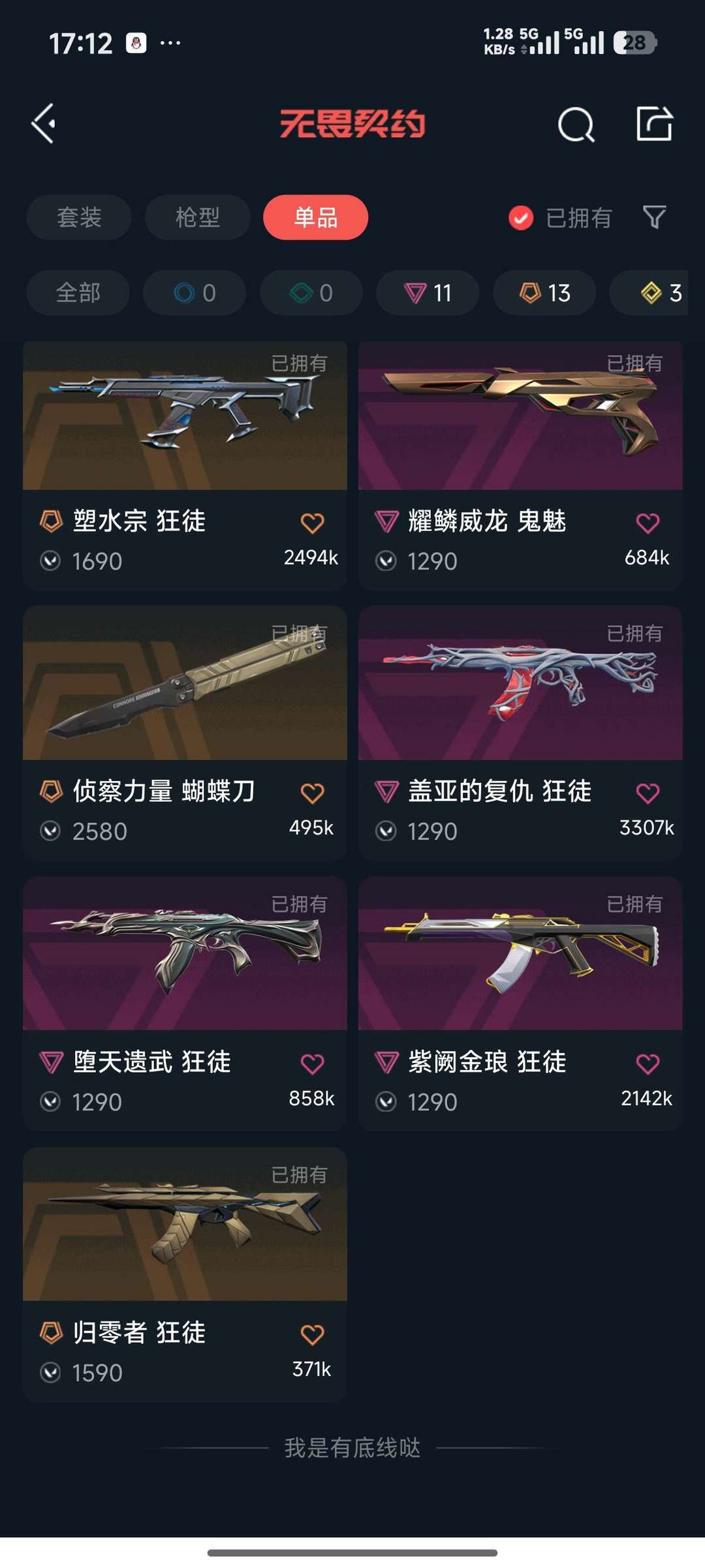The height and width of the screenshot is (1568, 705).
Task: Filter by the orange chip showing 13
Action: 544,292
